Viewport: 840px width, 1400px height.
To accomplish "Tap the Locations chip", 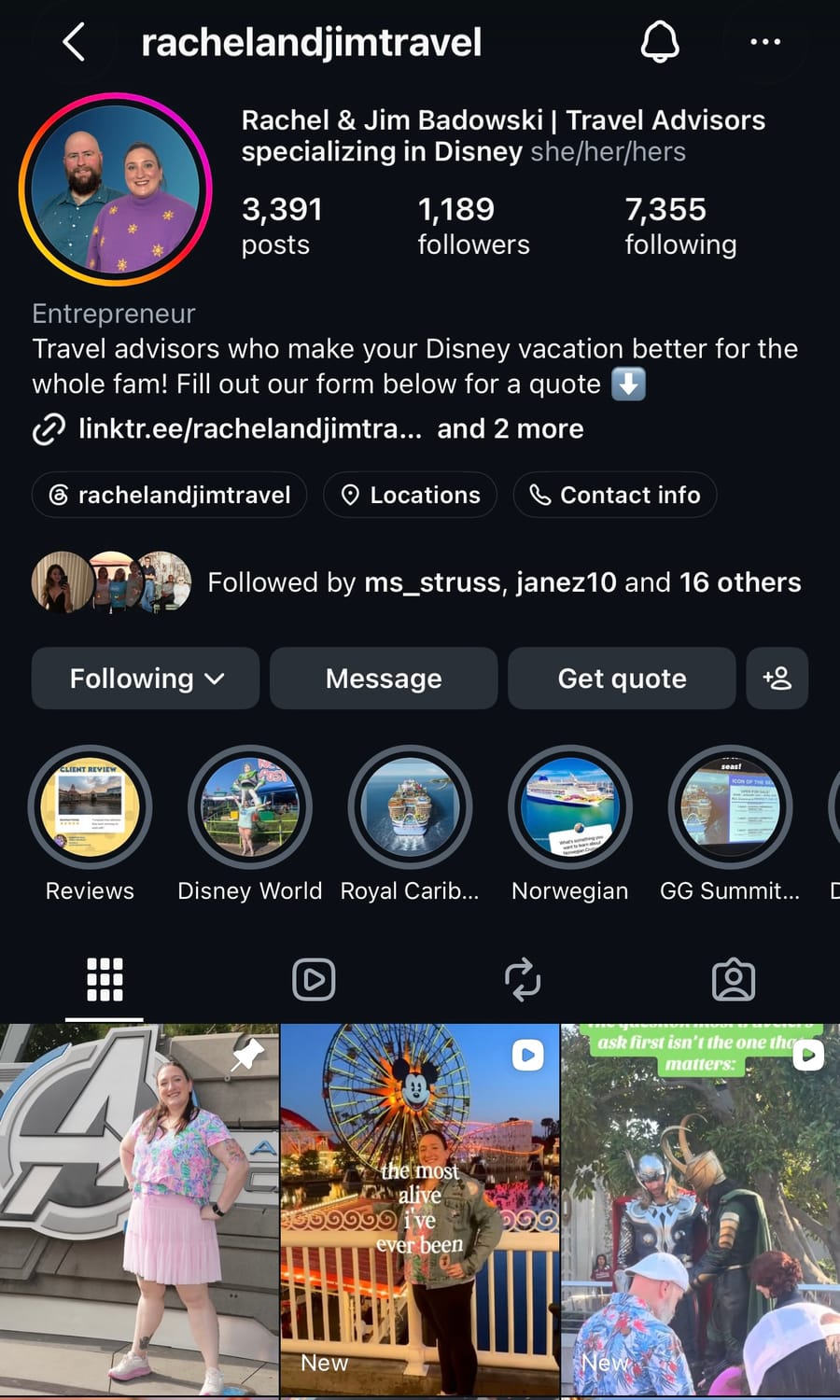I will pos(410,495).
